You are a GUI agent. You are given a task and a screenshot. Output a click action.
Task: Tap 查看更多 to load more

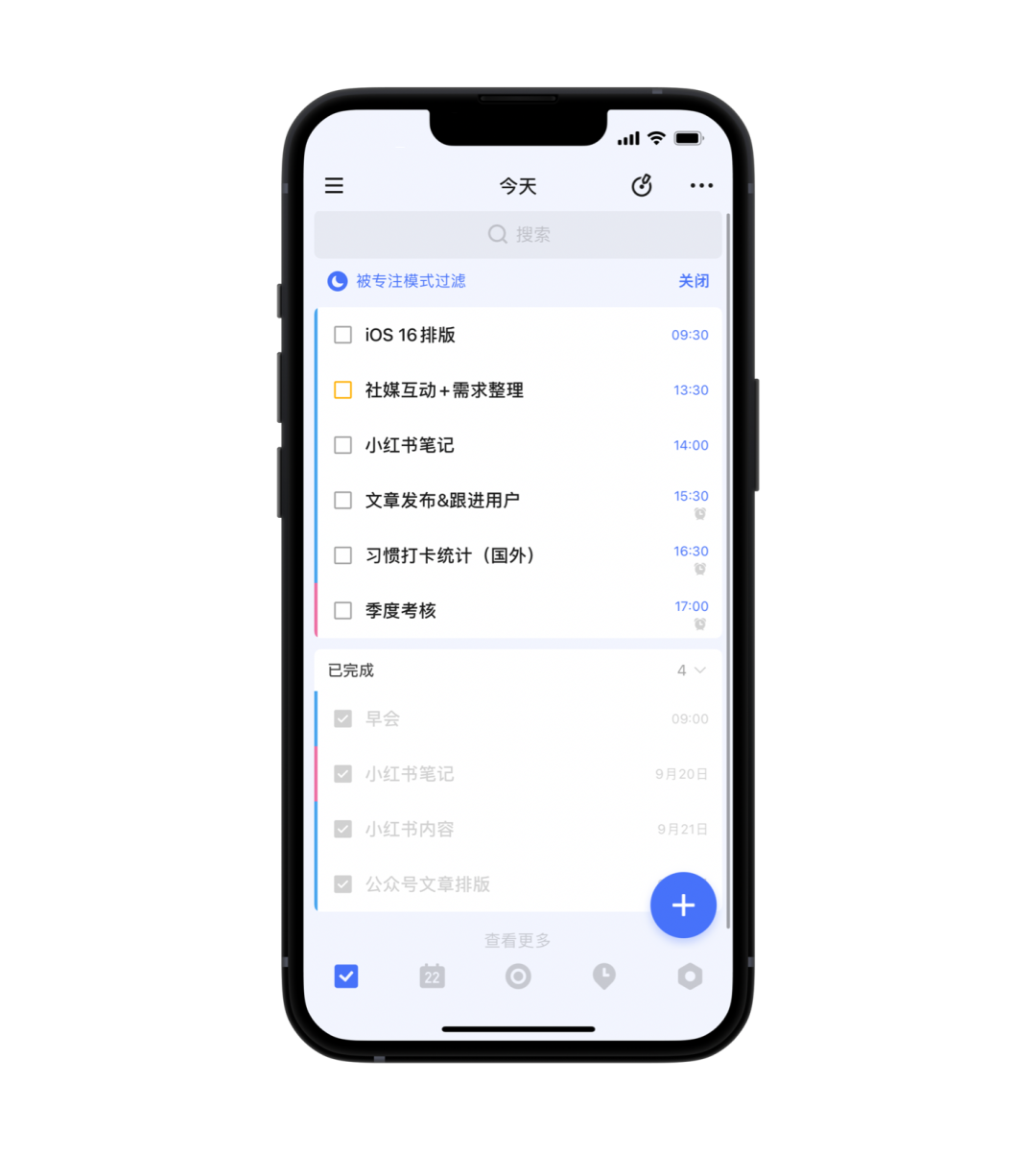518,941
